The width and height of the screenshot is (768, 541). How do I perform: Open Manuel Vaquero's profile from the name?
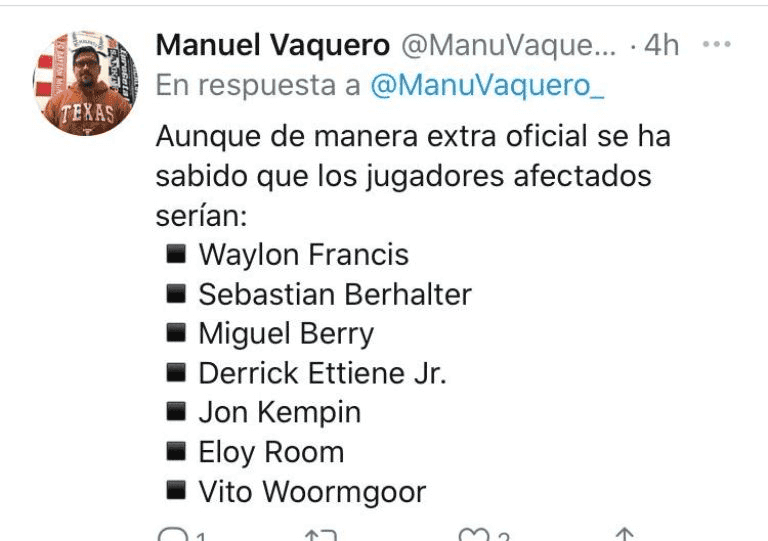coord(273,45)
